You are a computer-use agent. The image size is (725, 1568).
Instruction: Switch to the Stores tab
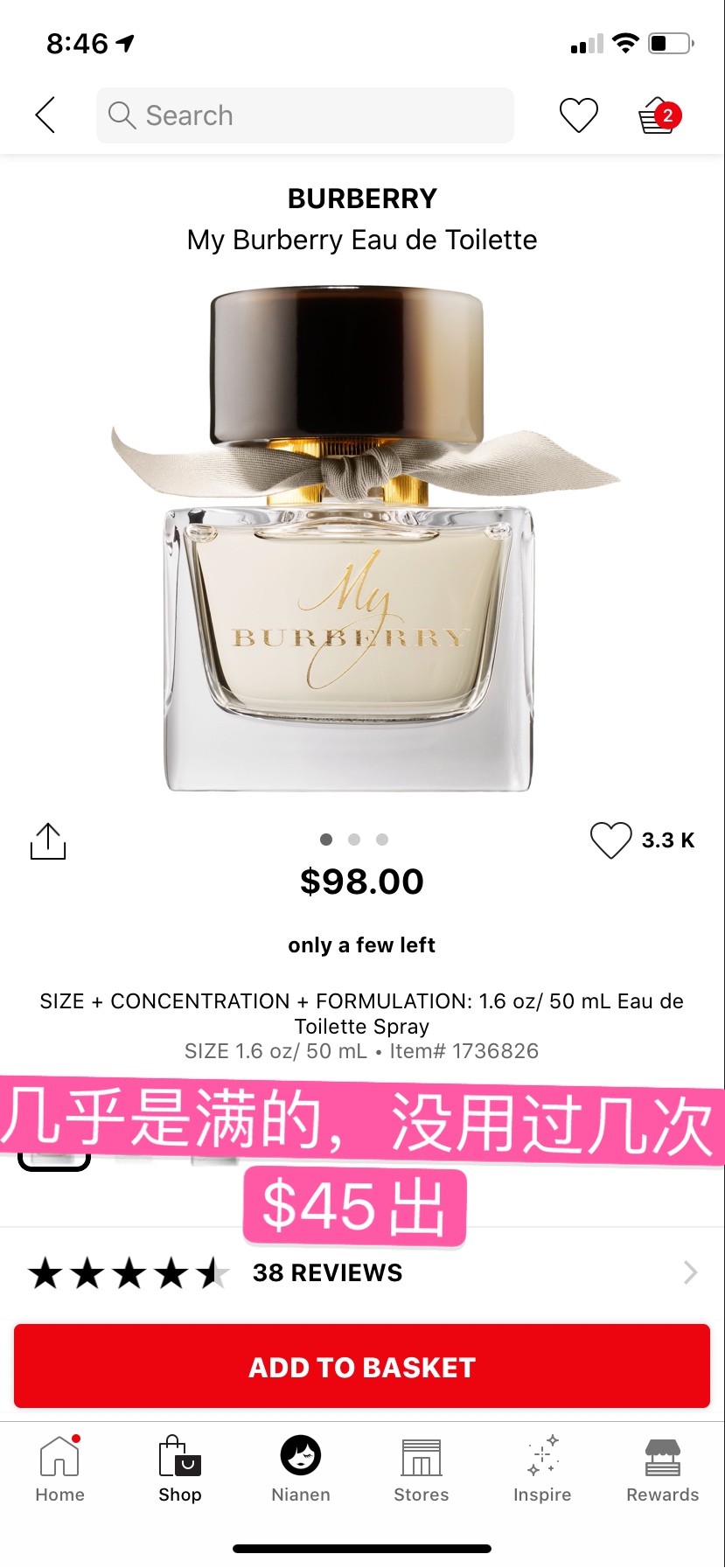coord(422,1469)
